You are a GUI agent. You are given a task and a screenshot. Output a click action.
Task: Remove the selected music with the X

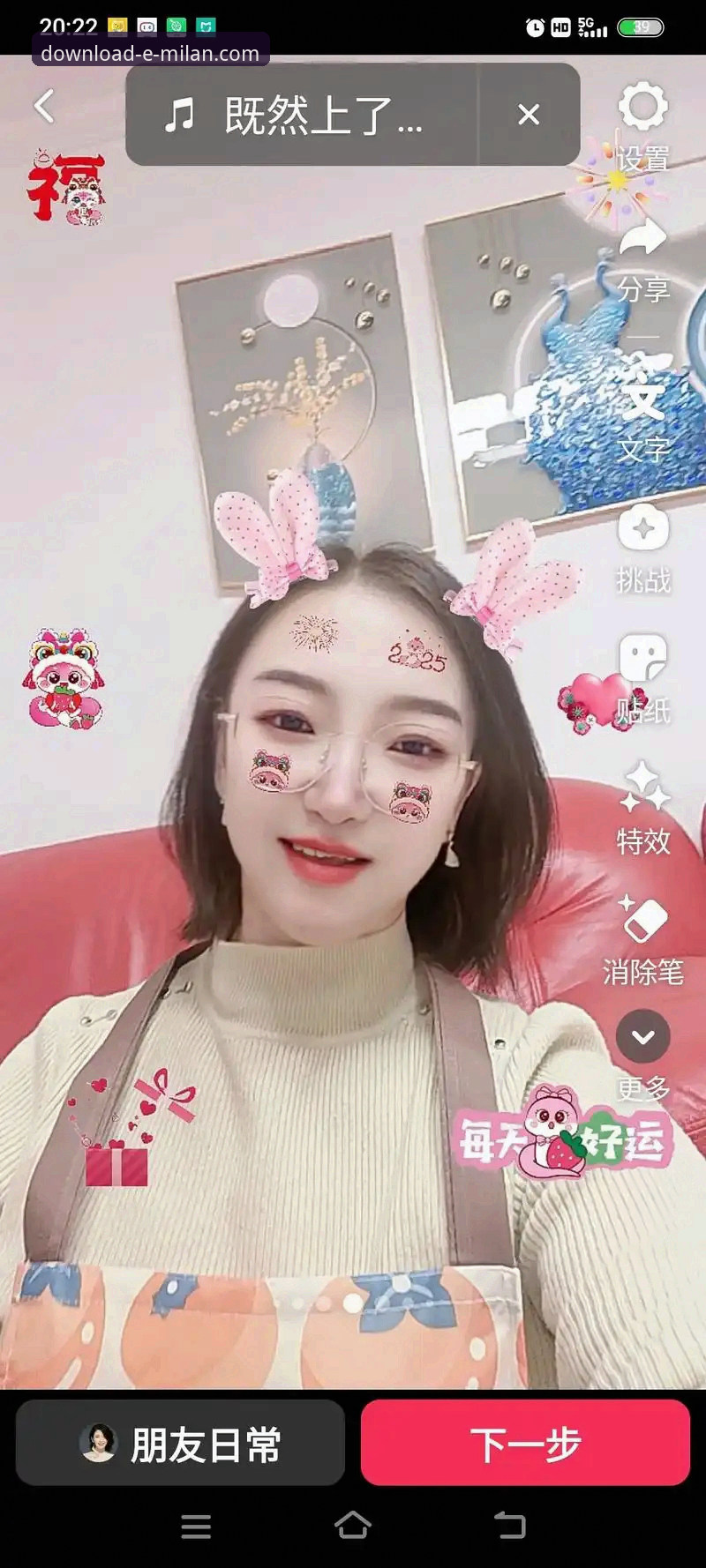coord(529,115)
